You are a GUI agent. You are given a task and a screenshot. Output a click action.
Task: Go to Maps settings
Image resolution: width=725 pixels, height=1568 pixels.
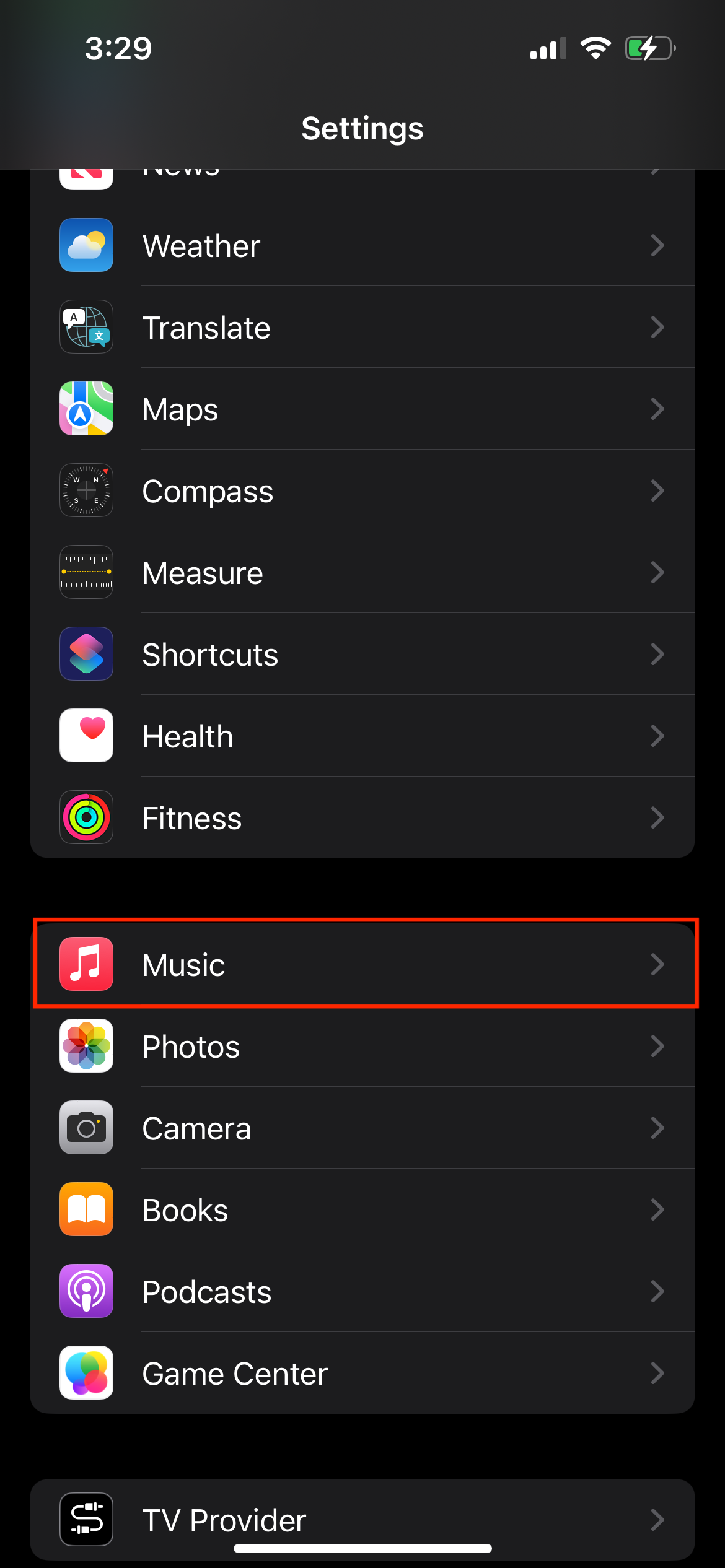tap(362, 409)
